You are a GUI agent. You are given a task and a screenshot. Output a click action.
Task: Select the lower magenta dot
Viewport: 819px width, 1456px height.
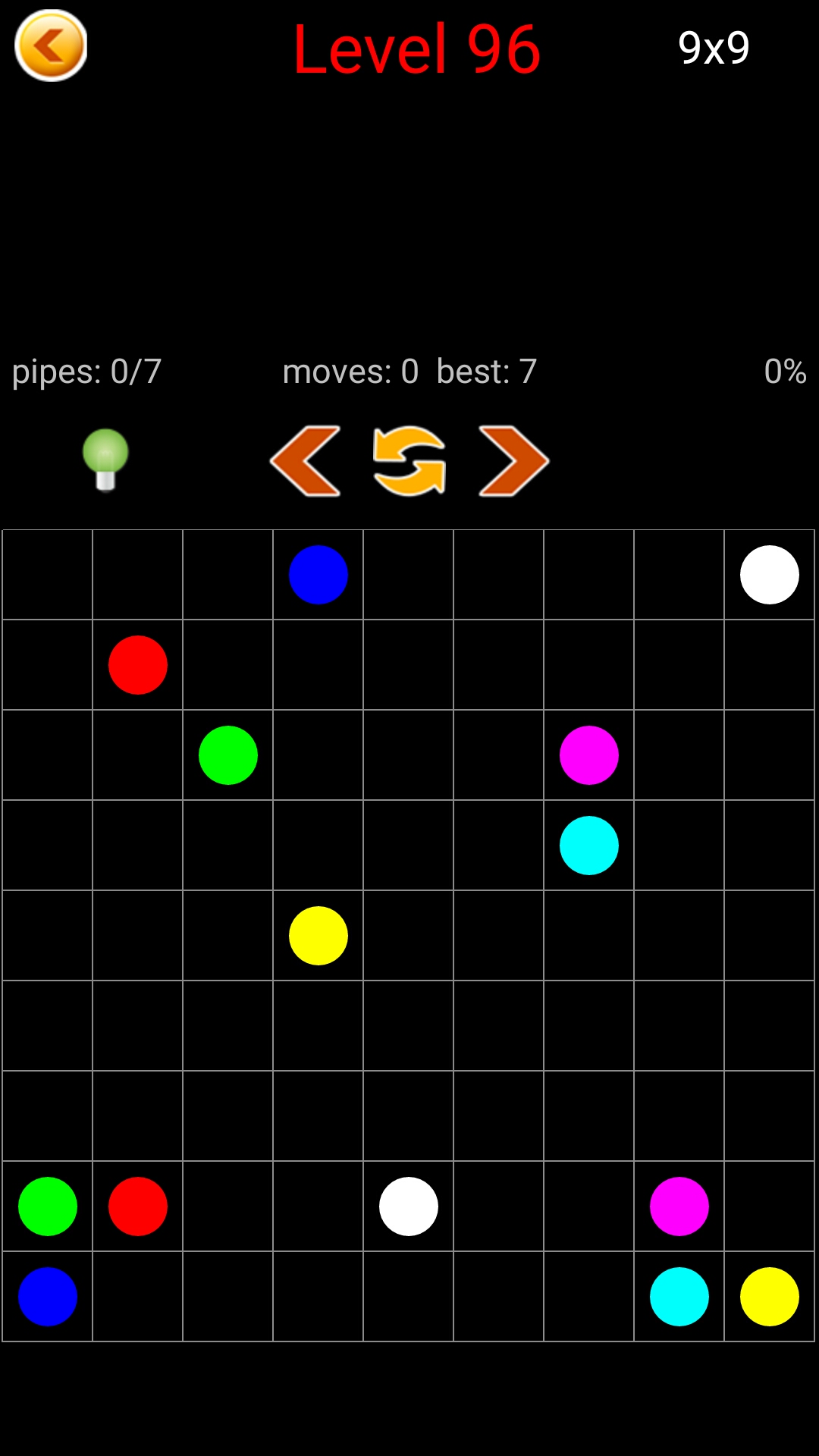(679, 1207)
